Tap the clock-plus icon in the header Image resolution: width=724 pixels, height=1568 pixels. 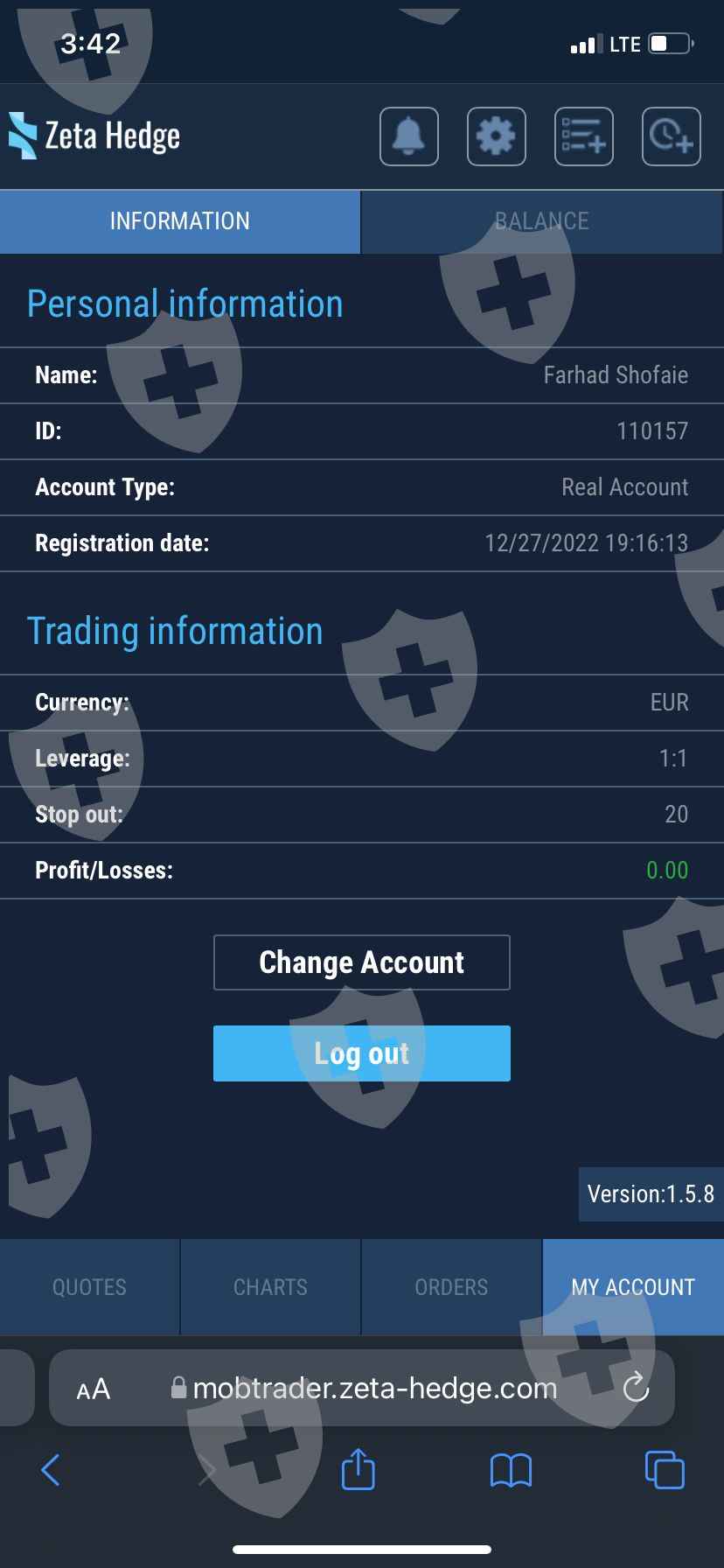(672, 136)
